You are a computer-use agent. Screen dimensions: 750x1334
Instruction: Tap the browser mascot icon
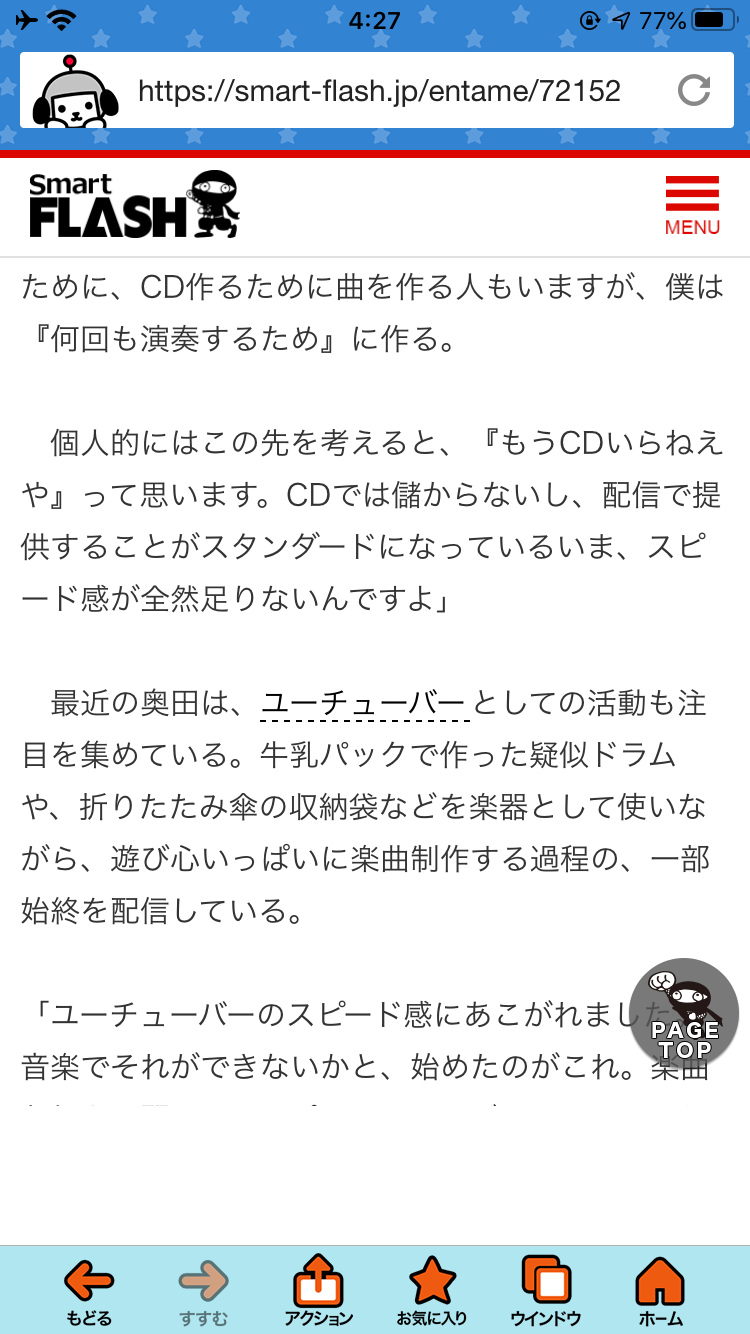click(75, 91)
